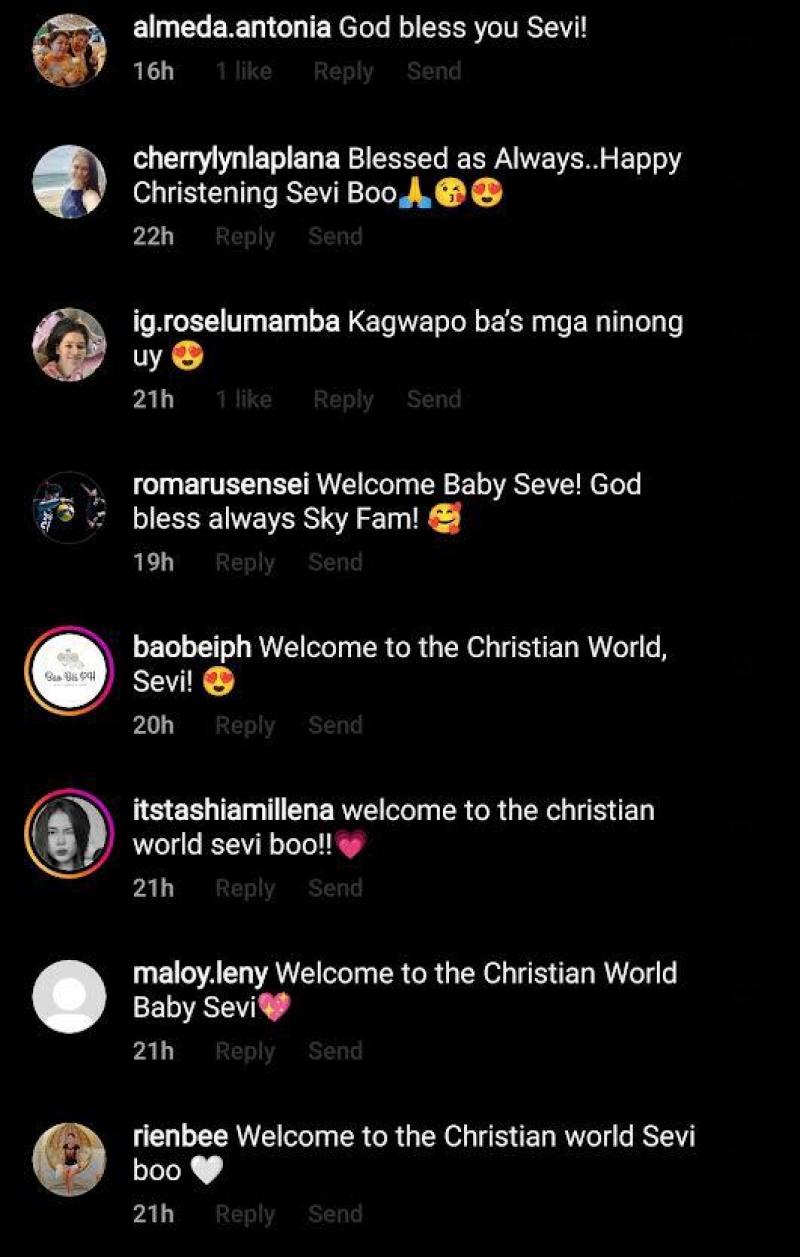Open itstashiamillena's story ring avatar
The width and height of the screenshot is (800, 1257).
[x=69, y=833]
